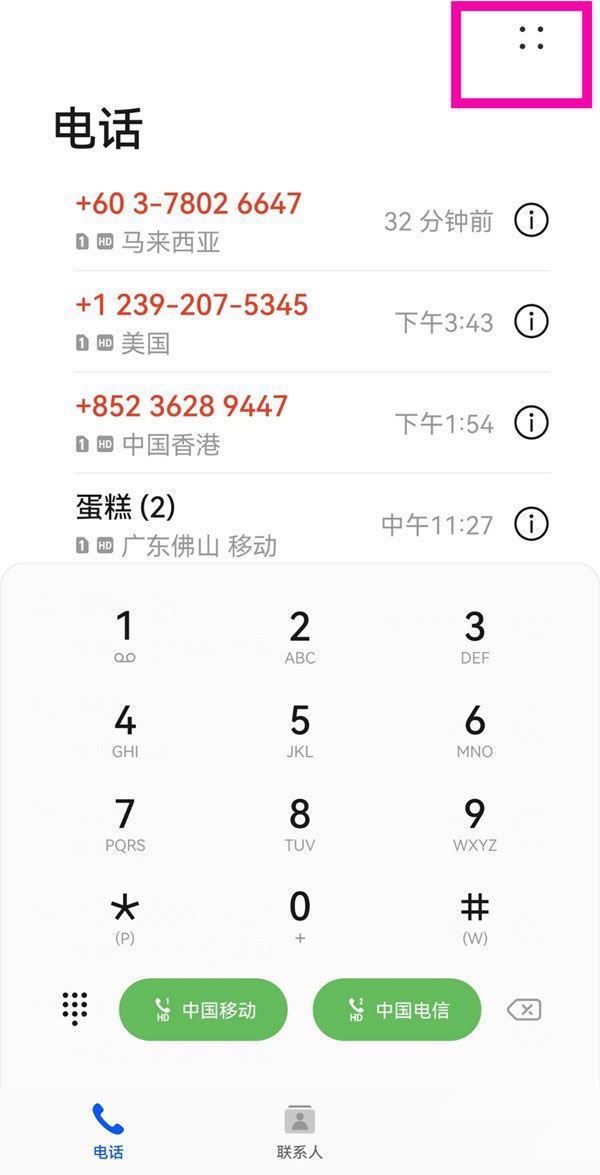Select the 电话 tab
The width and height of the screenshot is (600, 1175).
[108, 1132]
